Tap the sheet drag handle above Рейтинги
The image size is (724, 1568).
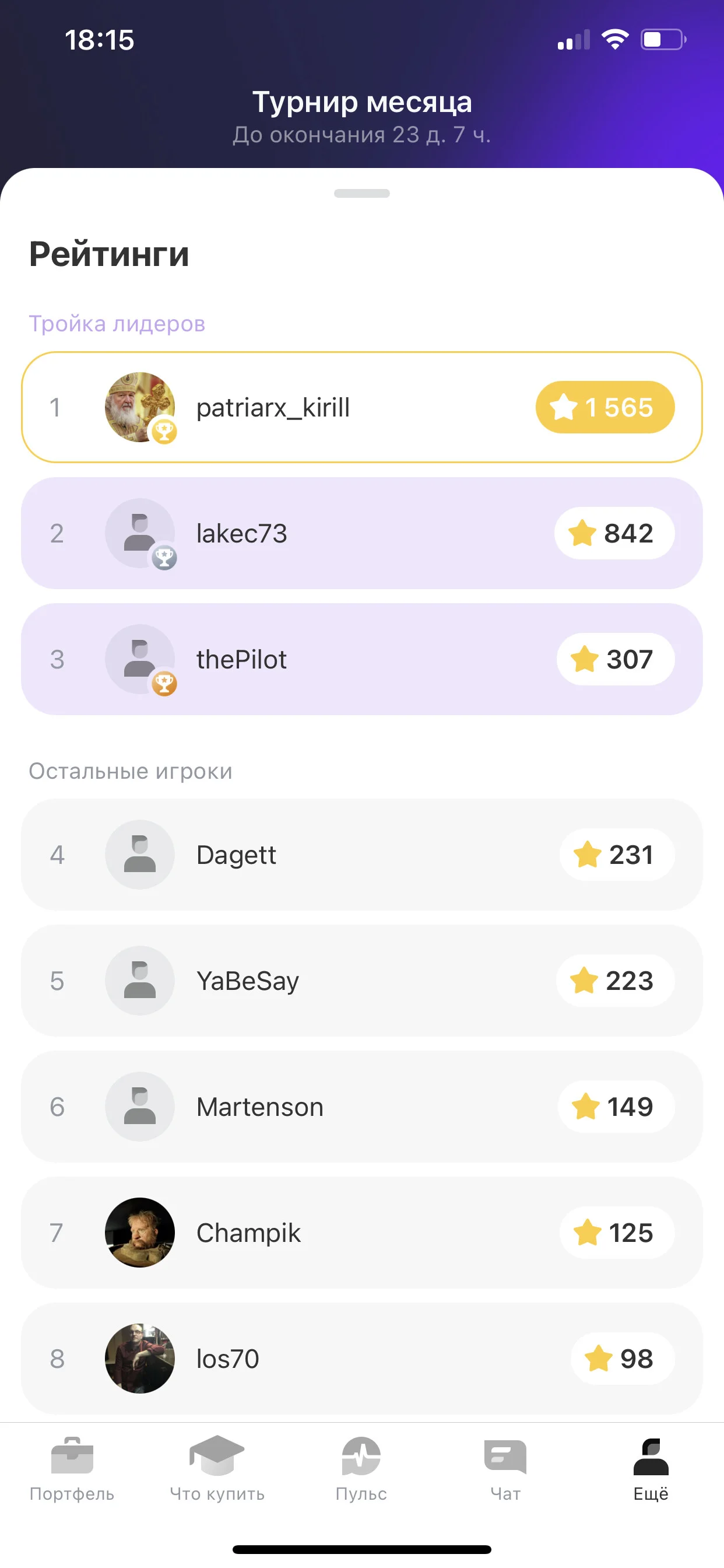click(x=362, y=194)
